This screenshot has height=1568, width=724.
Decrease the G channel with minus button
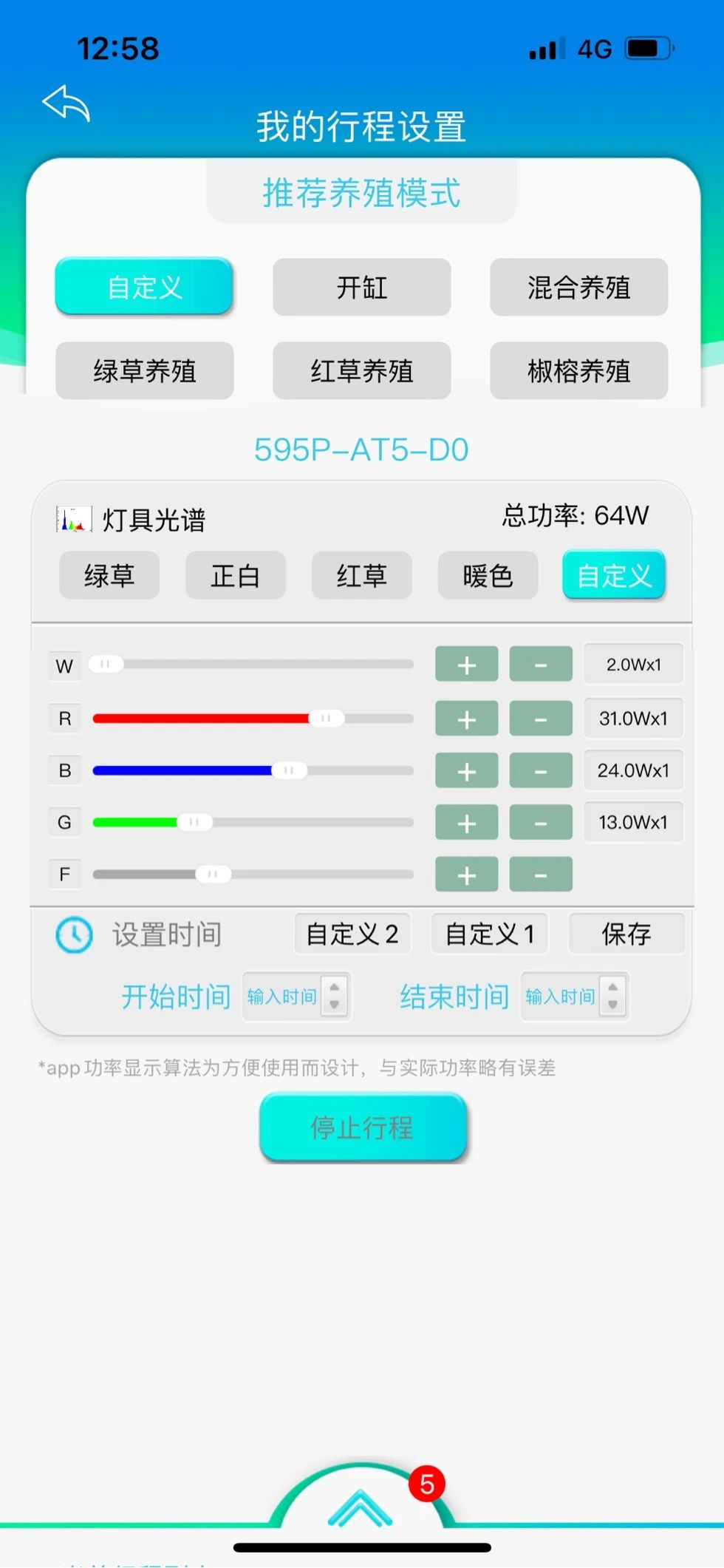[541, 823]
